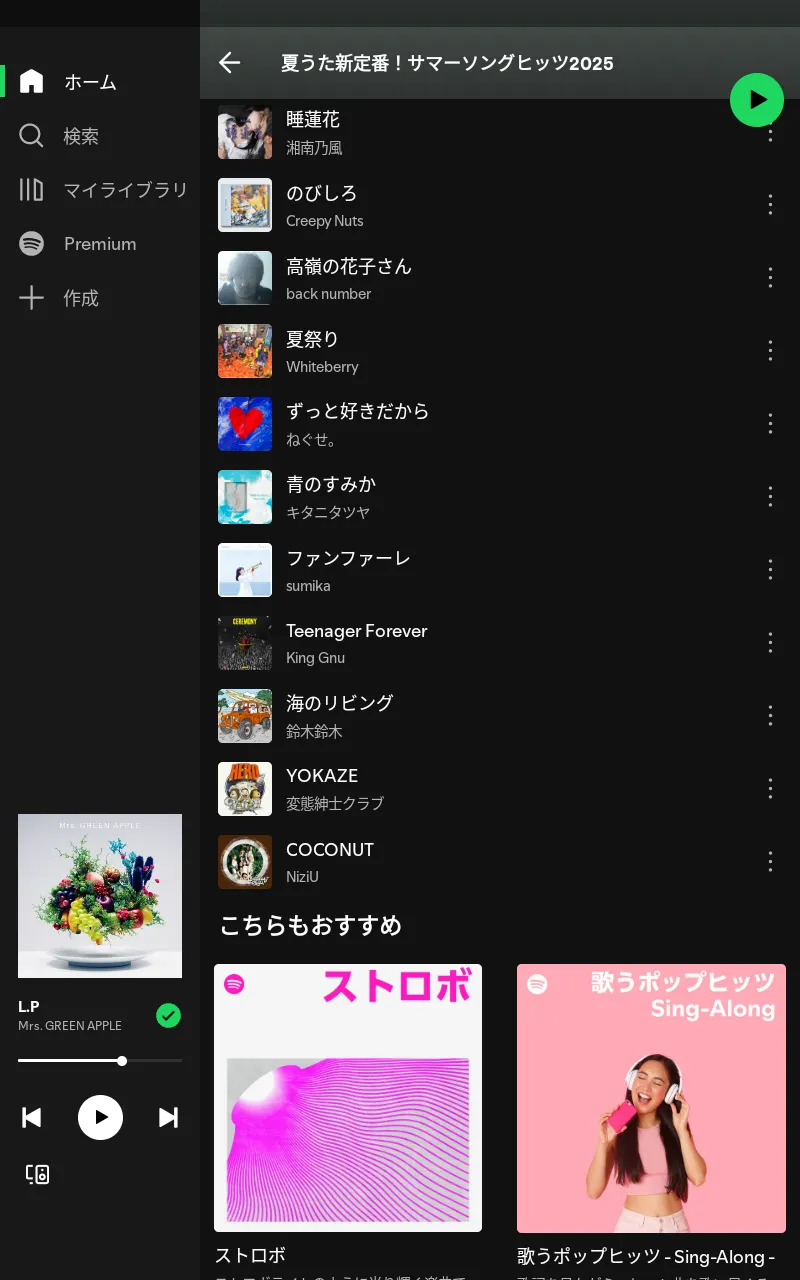This screenshot has height=1280, width=800.
Task: Switch to the 検索 search tab
Action: click(x=80, y=136)
